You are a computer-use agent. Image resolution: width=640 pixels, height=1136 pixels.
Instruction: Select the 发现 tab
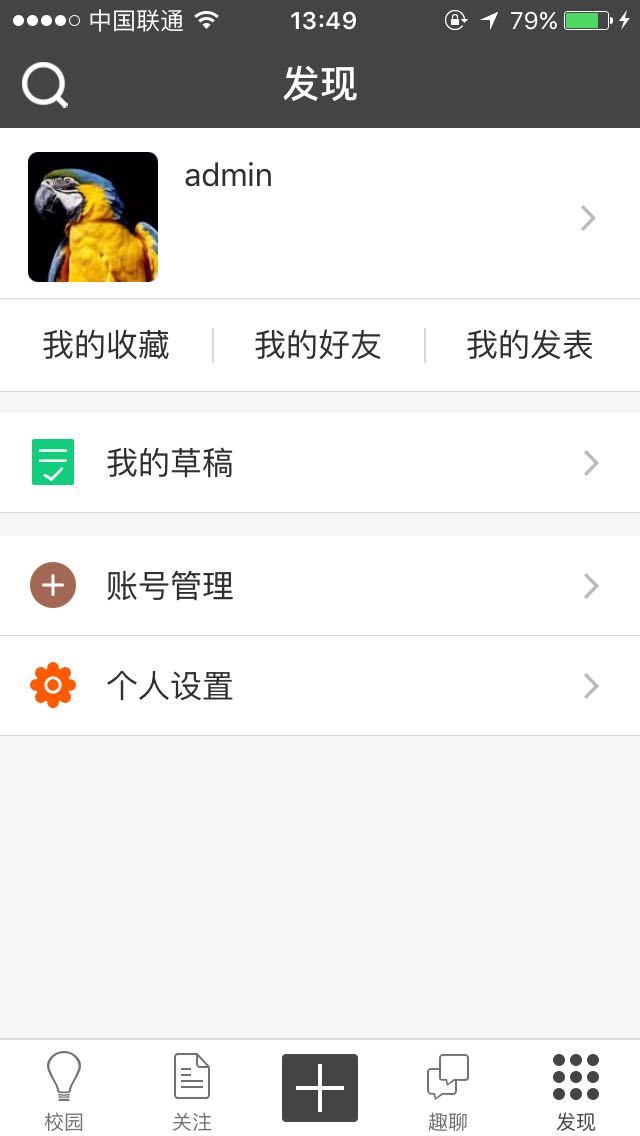(x=576, y=1090)
